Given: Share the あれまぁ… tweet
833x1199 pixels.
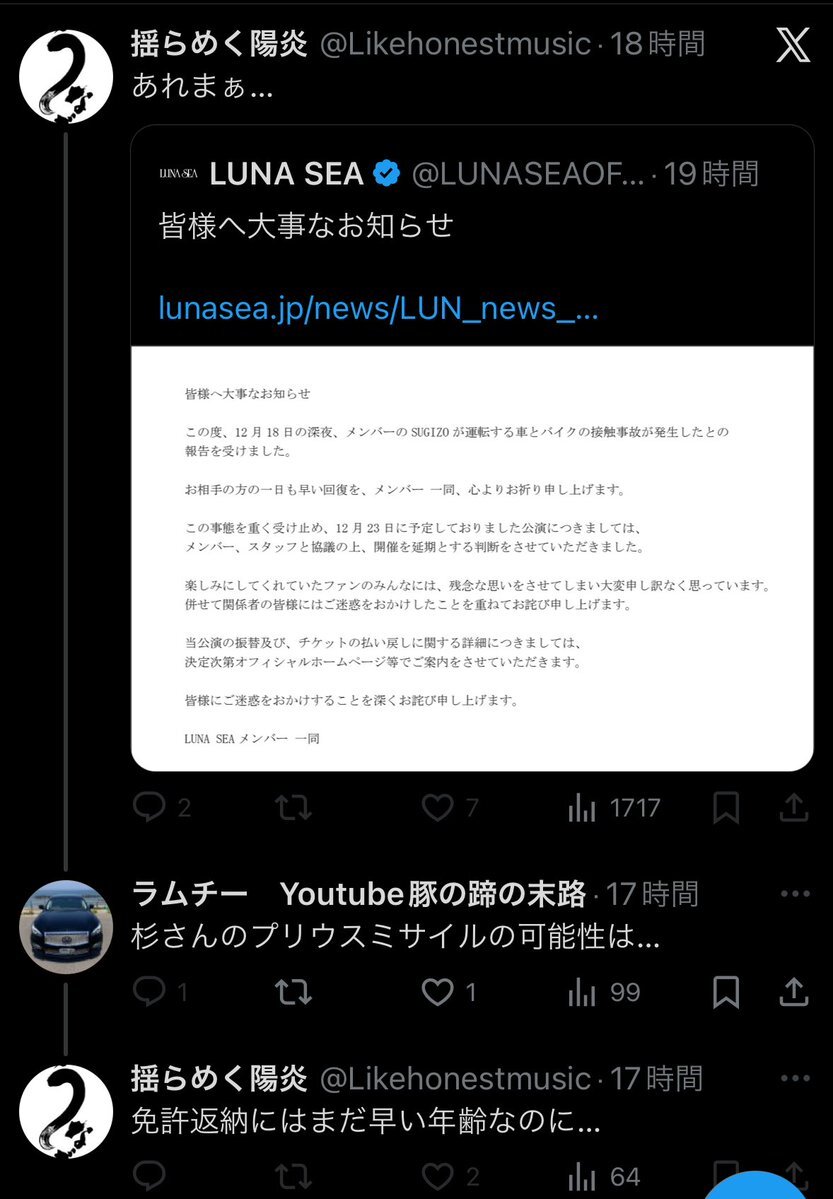Looking at the screenshot, I should [793, 807].
